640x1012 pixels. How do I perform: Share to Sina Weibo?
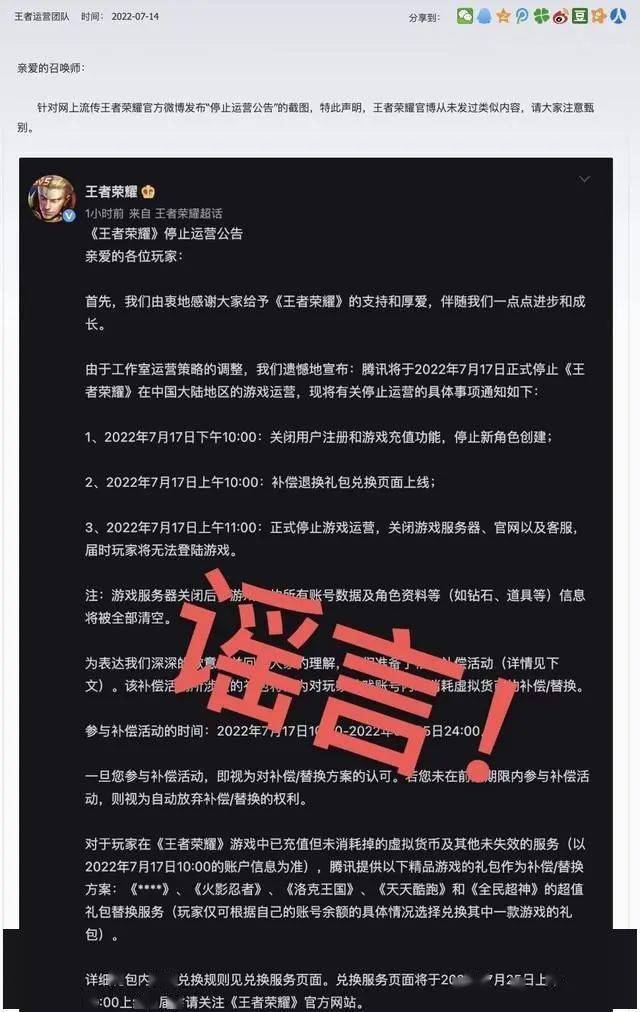(560, 16)
